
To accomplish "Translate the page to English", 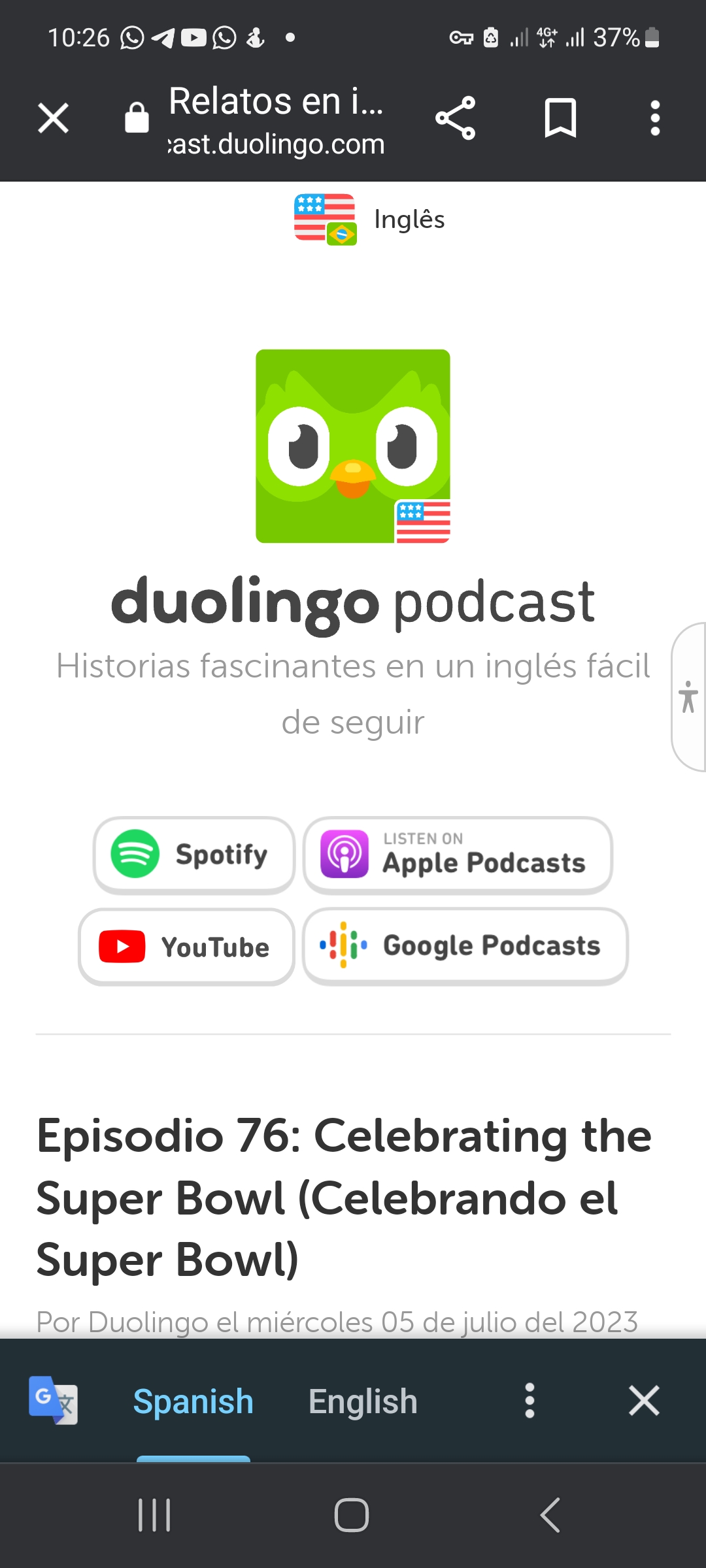I will point(363,1401).
